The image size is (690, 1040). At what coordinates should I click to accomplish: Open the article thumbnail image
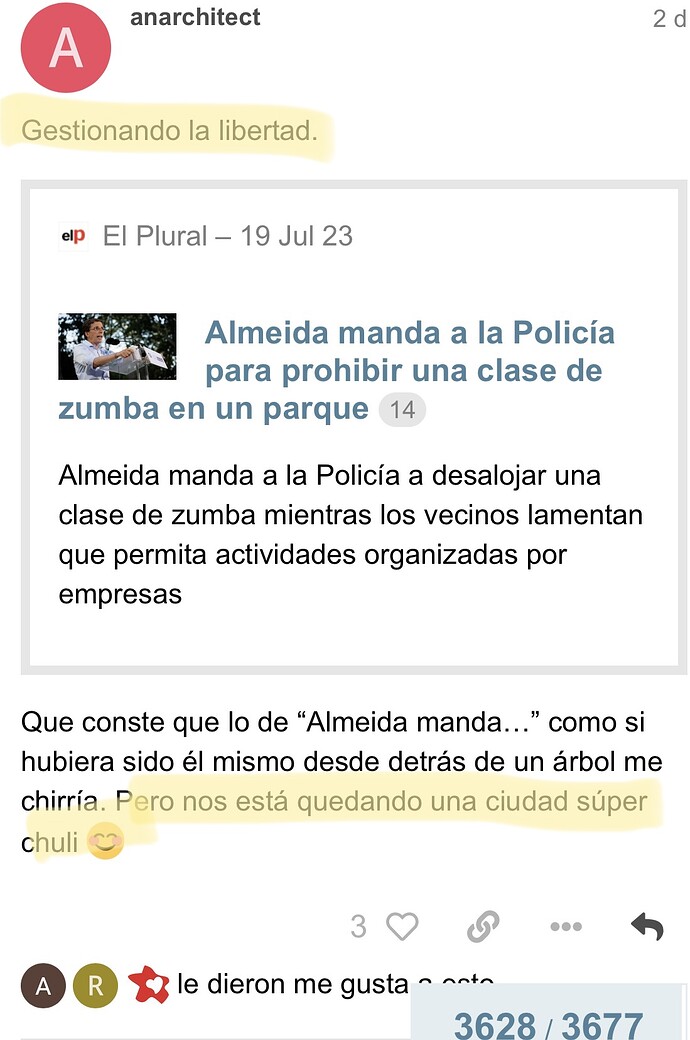pyautogui.click(x=117, y=347)
